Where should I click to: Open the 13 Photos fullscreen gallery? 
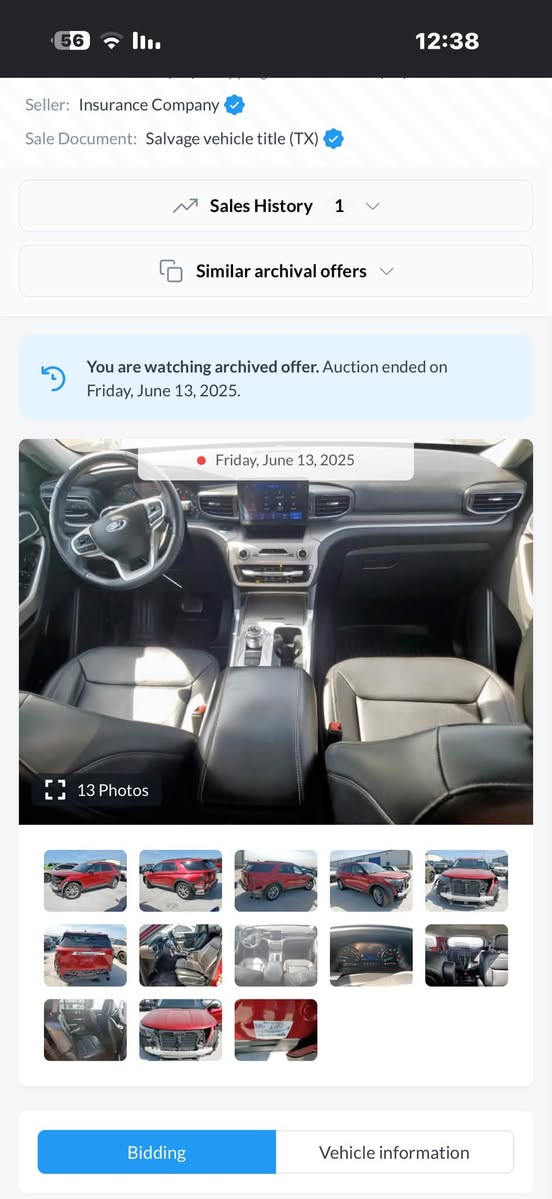[96, 790]
